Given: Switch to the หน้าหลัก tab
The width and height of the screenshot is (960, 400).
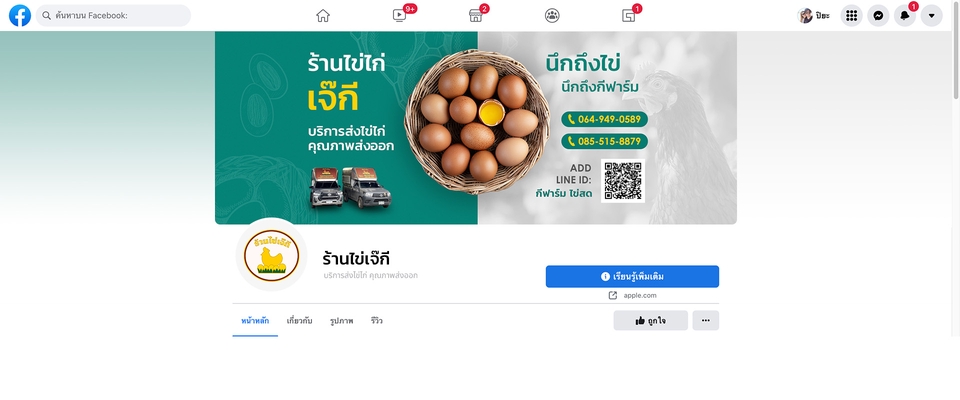Looking at the screenshot, I should pyautogui.click(x=255, y=321).
